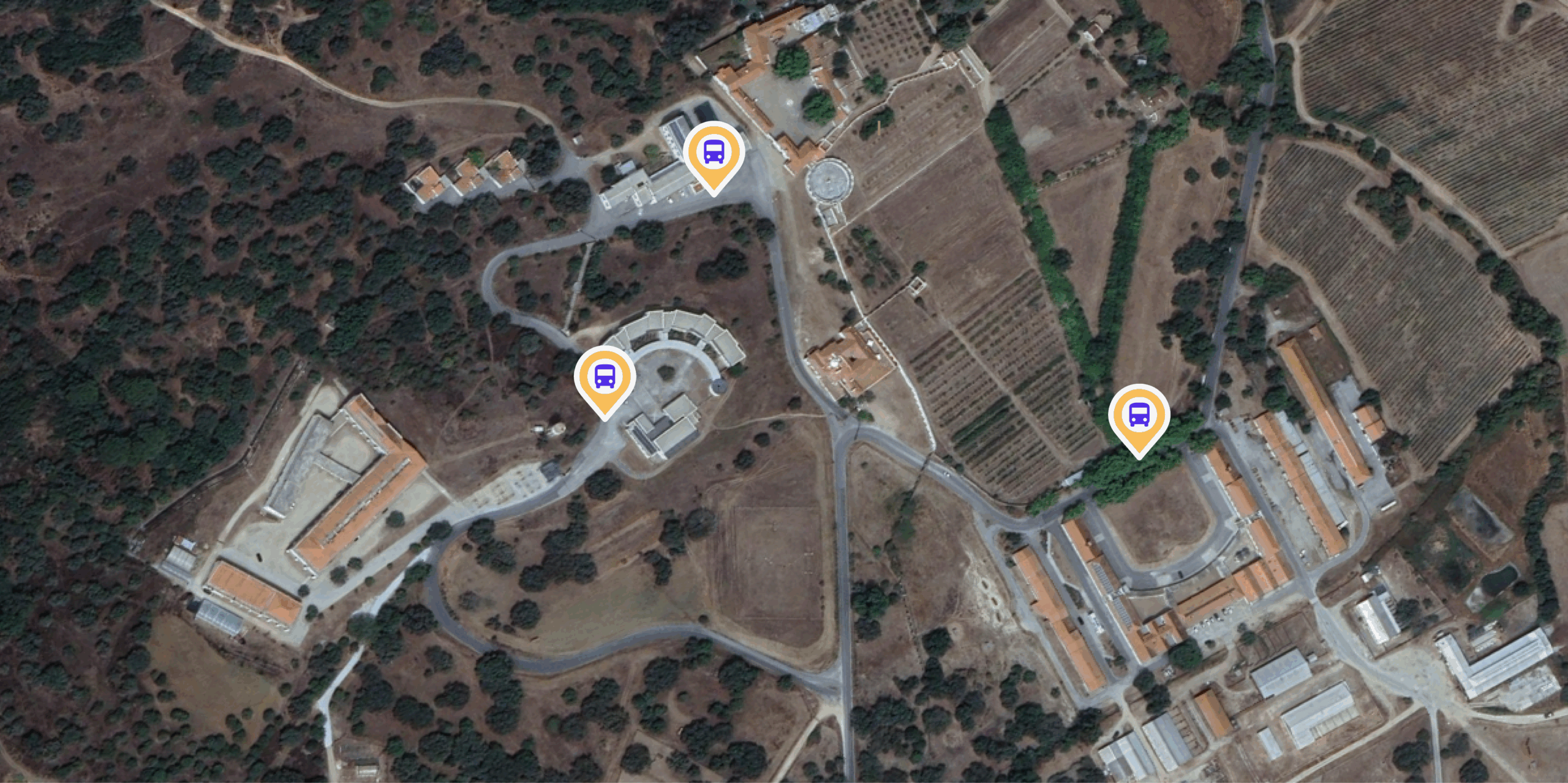The width and height of the screenshot is (1568, 783).
Task: Tap the bus stop pin by the semicircular building
Action: click(x=605, y=377)
